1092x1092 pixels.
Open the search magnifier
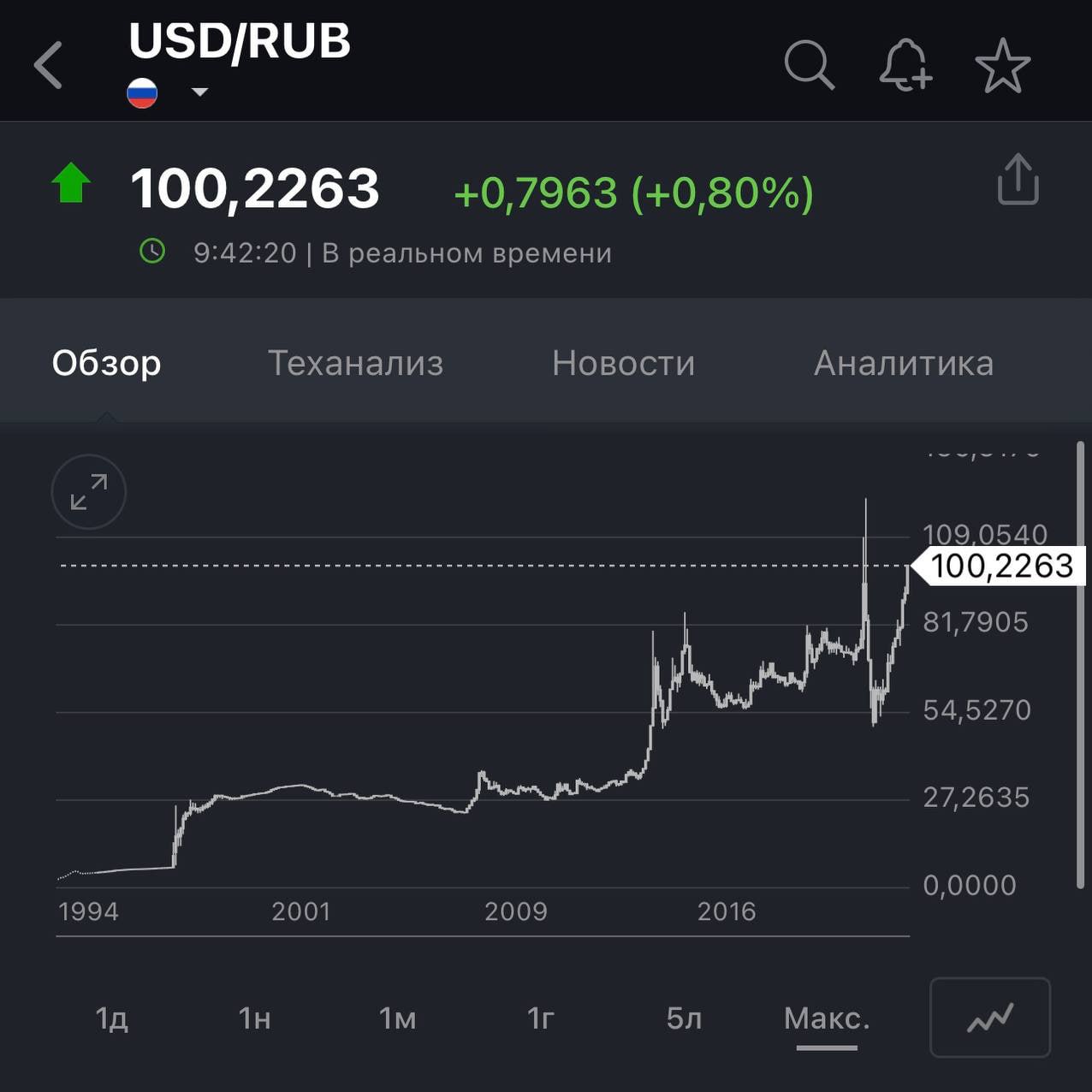click(x=808, y=65)
